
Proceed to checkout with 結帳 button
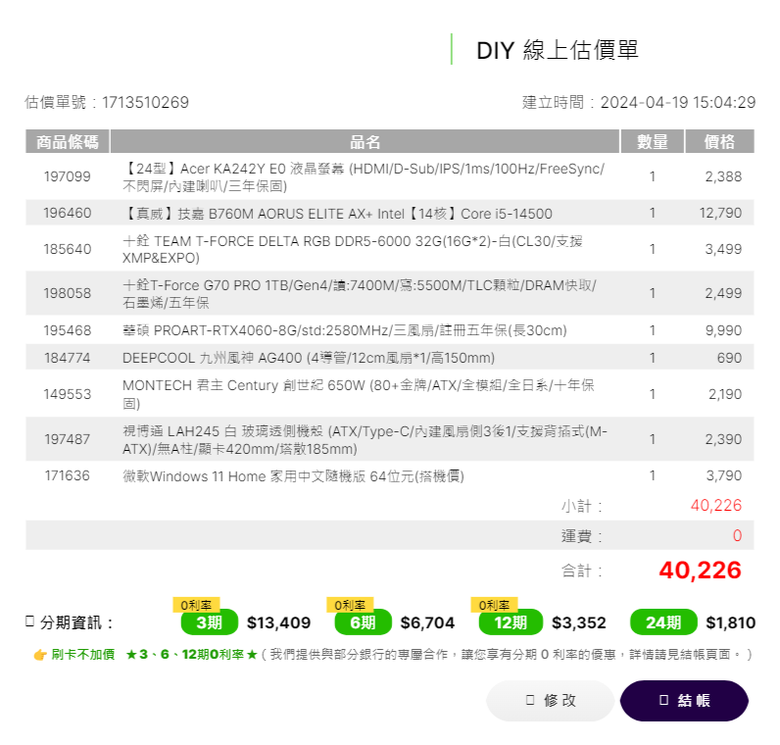pyautogui.click(x=684, y=700)
